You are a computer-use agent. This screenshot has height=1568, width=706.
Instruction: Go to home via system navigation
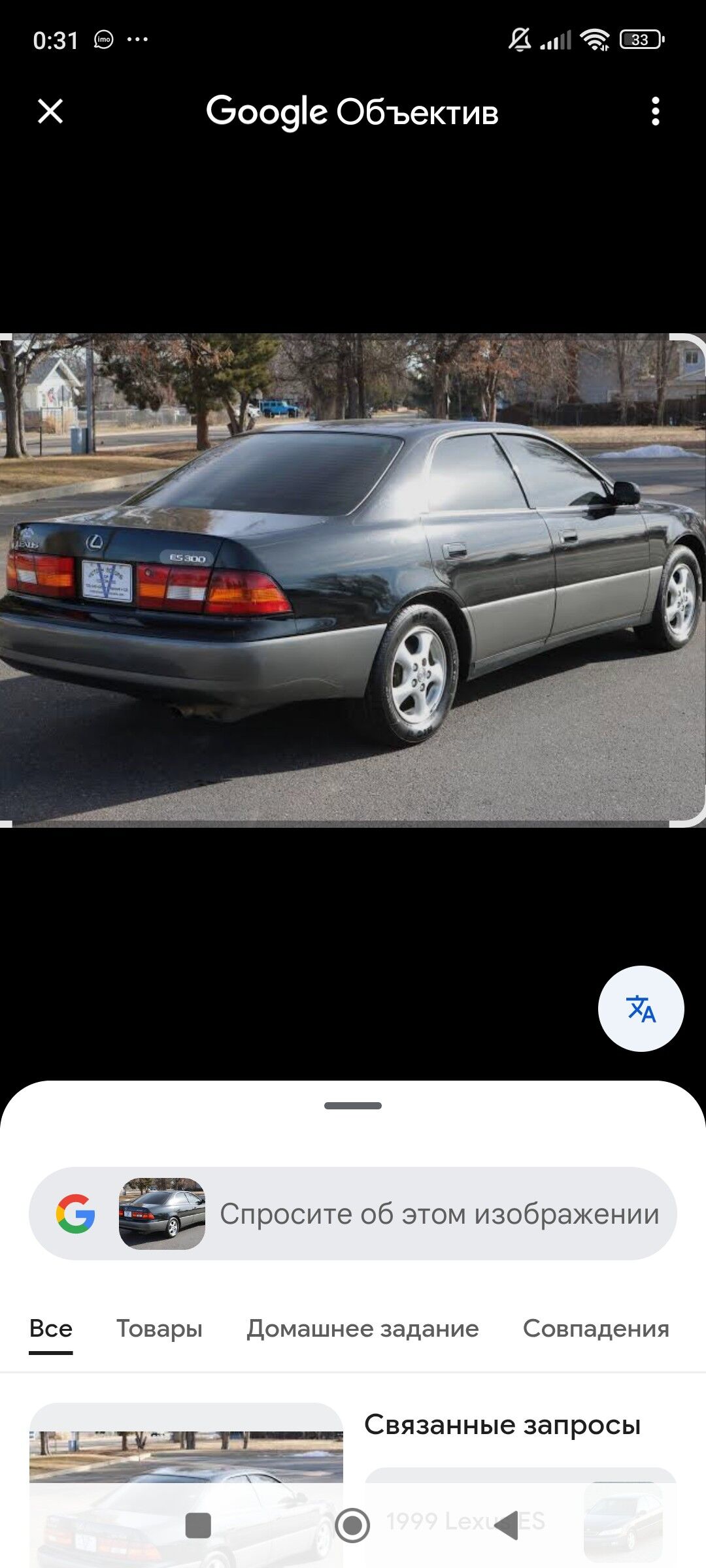pos(352,1526)
